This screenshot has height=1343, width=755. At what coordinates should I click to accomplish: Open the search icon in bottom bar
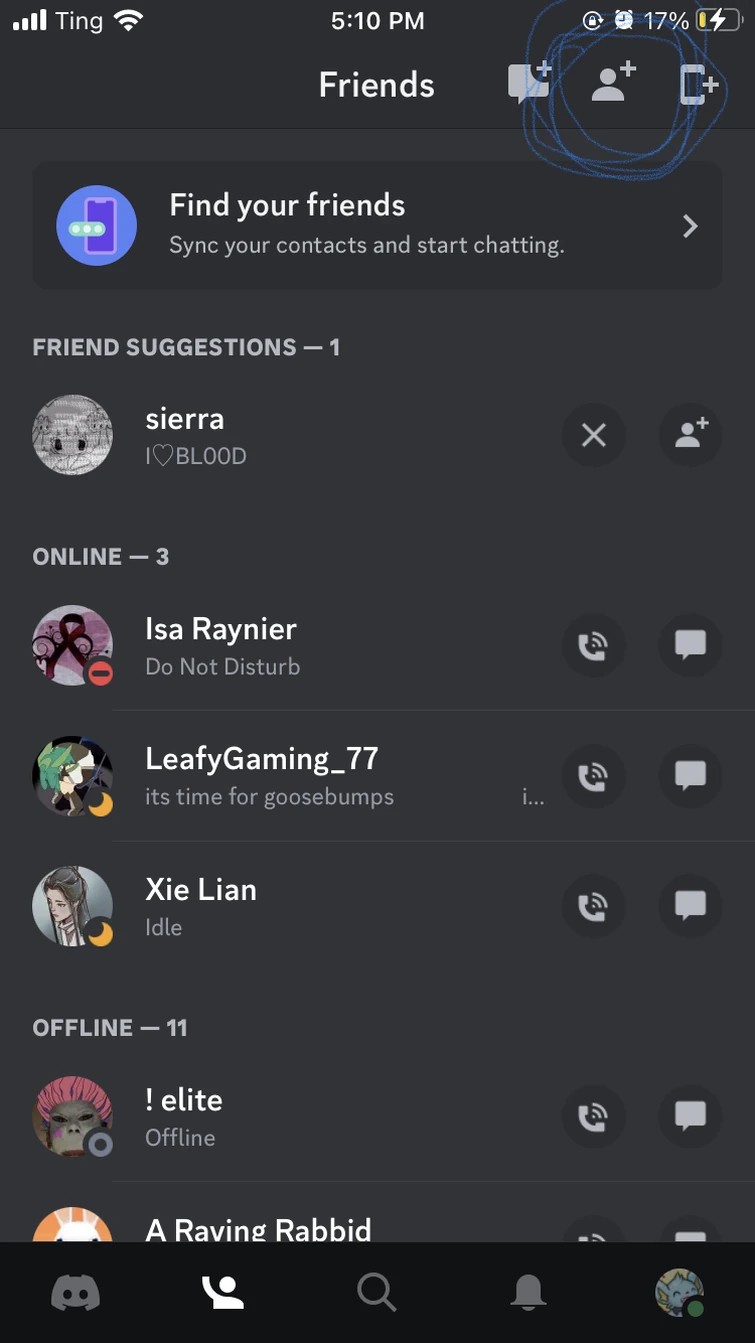[x=377, y=1292]
